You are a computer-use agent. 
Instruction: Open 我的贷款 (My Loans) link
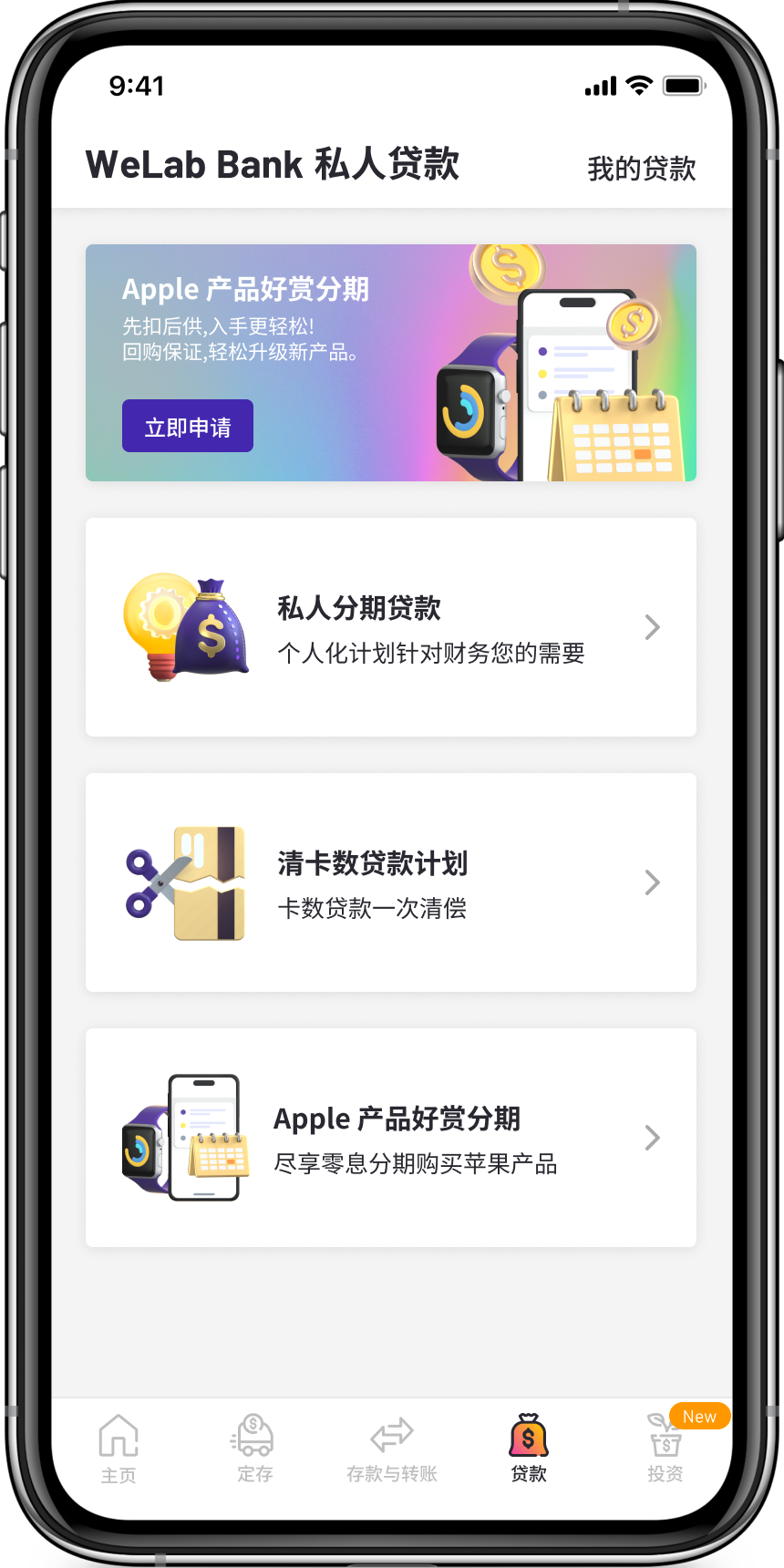(x=641, y=169)
